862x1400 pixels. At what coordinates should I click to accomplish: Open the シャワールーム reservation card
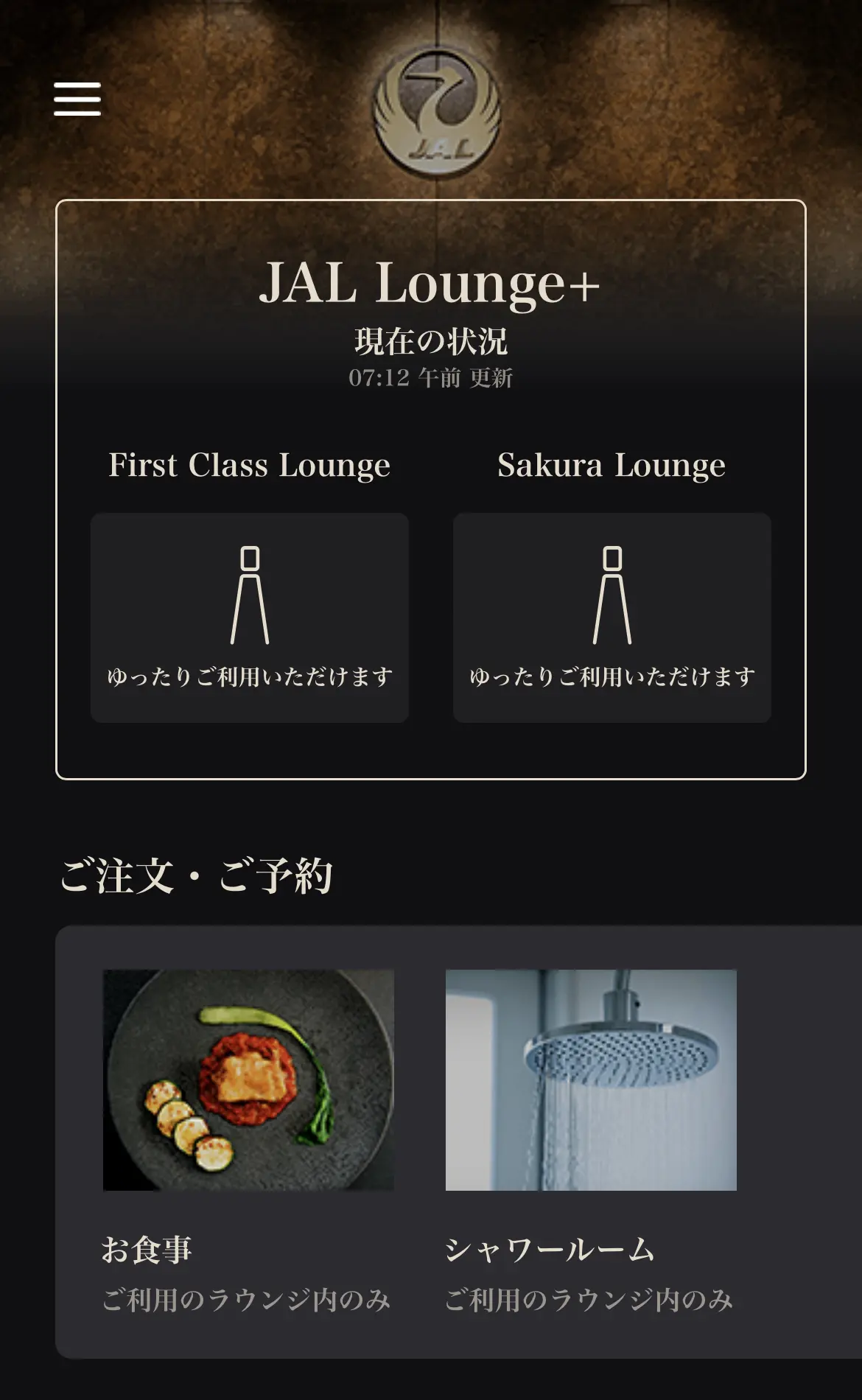click(591, 1141)
